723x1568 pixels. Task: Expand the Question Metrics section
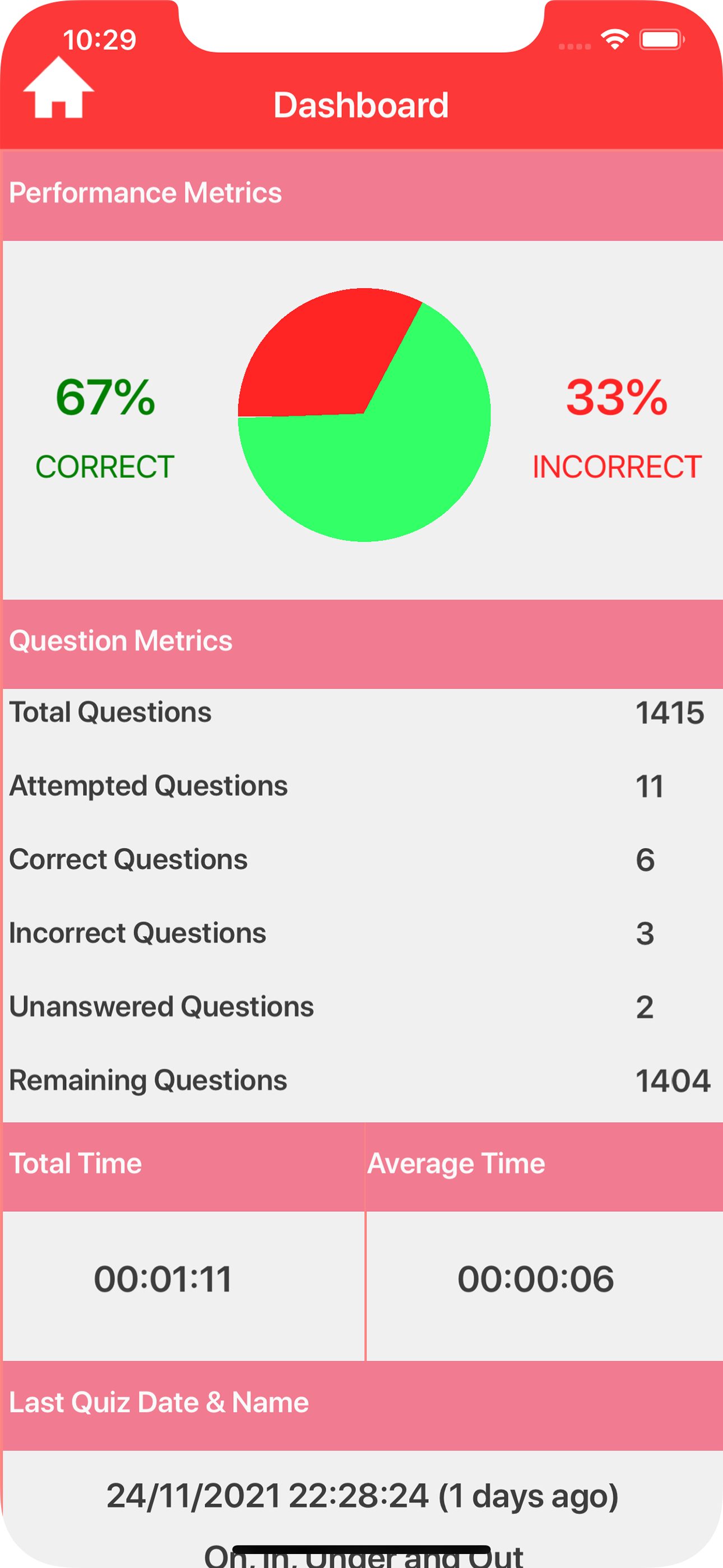[121, 640]
